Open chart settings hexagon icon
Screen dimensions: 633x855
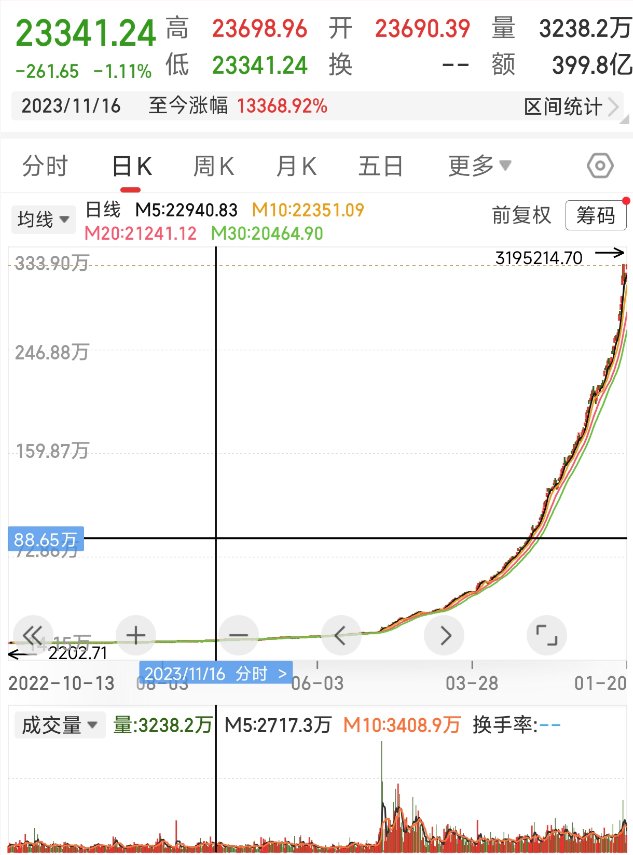pyautogui.click(x=600, y=166)
